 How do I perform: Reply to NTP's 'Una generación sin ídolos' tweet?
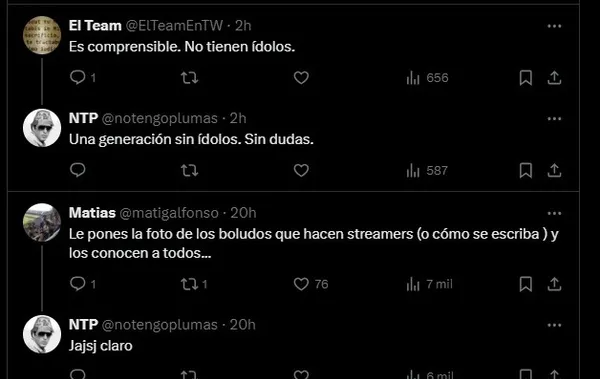78,170
